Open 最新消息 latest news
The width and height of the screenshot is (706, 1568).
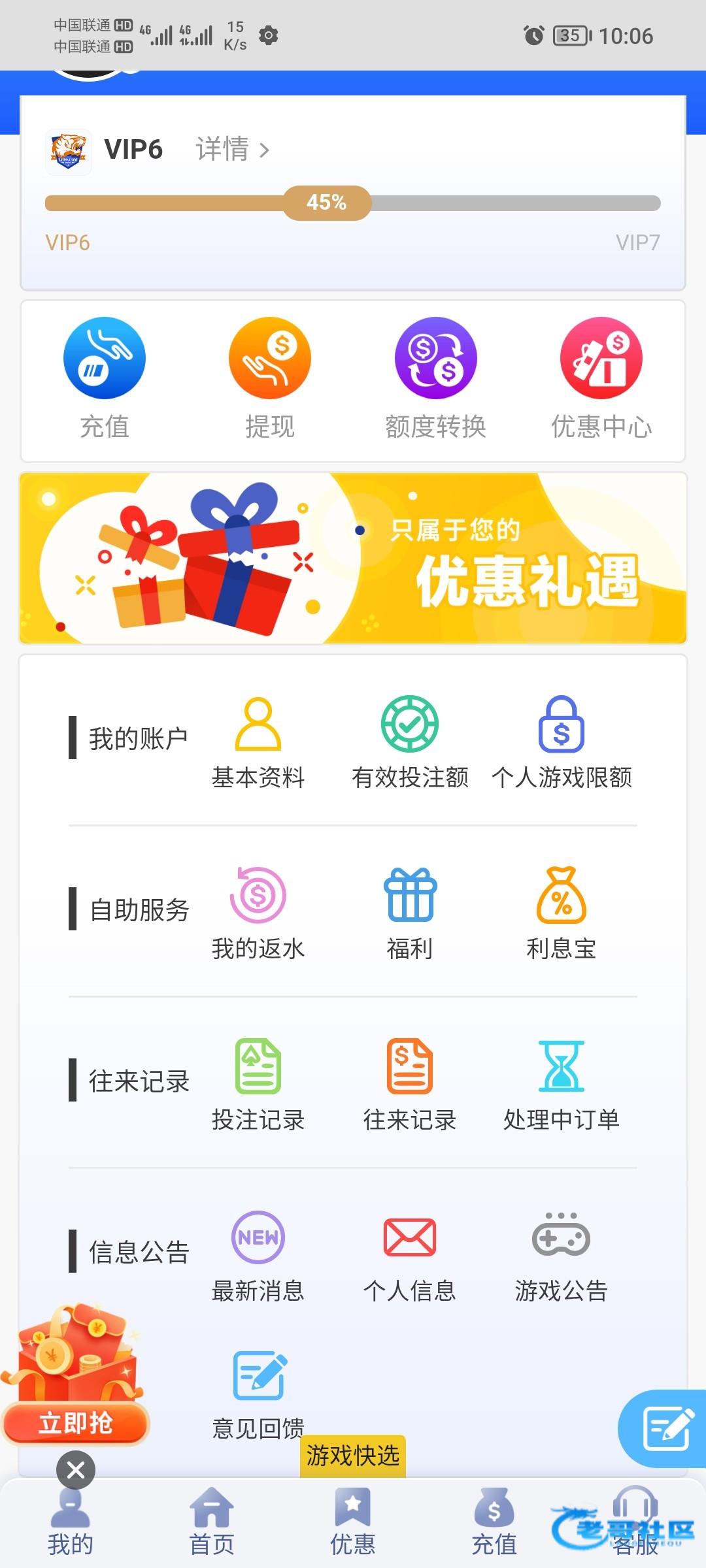[258, 1255]
